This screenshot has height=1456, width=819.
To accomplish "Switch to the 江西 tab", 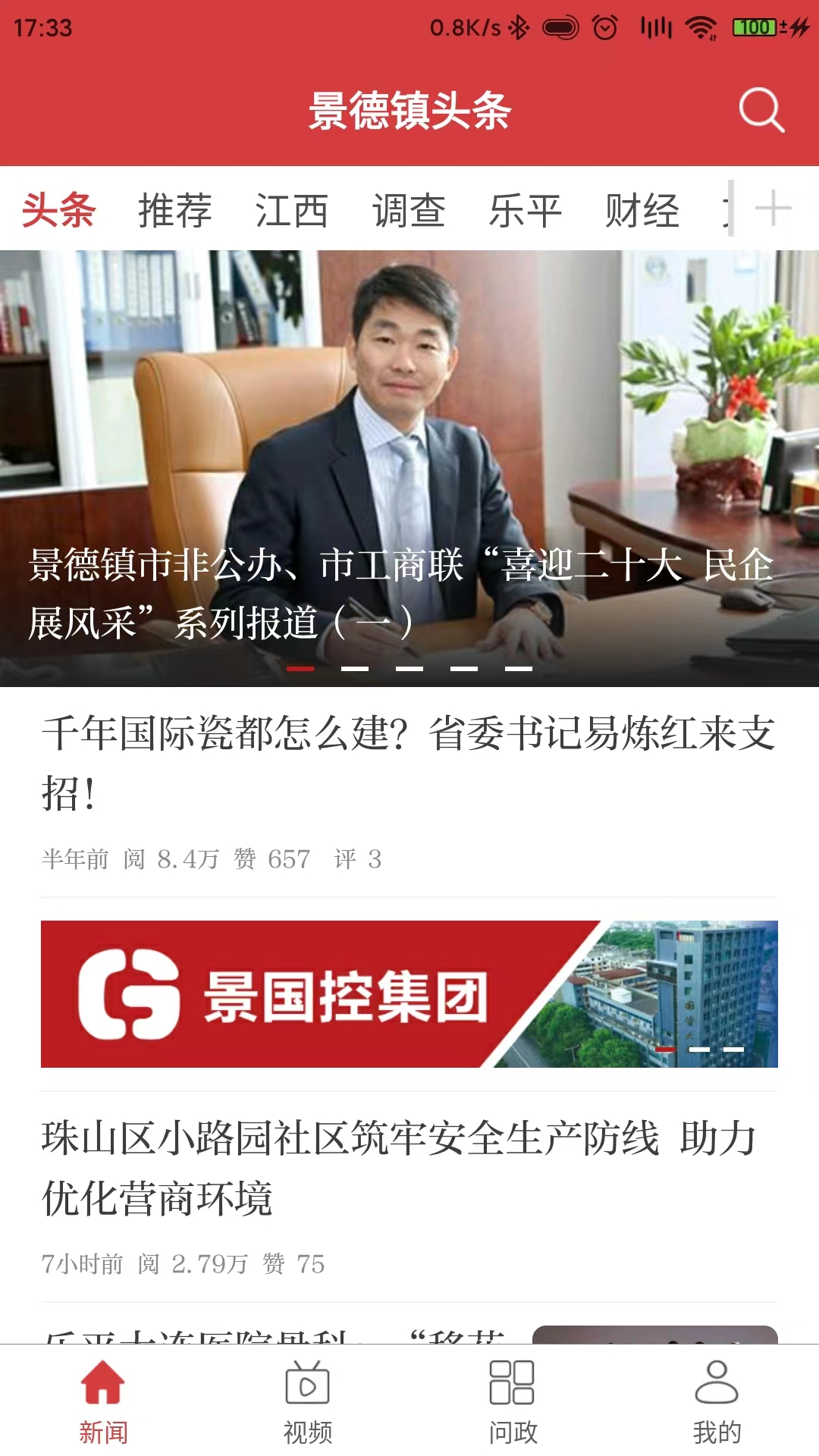I will [x=291, y=210].
